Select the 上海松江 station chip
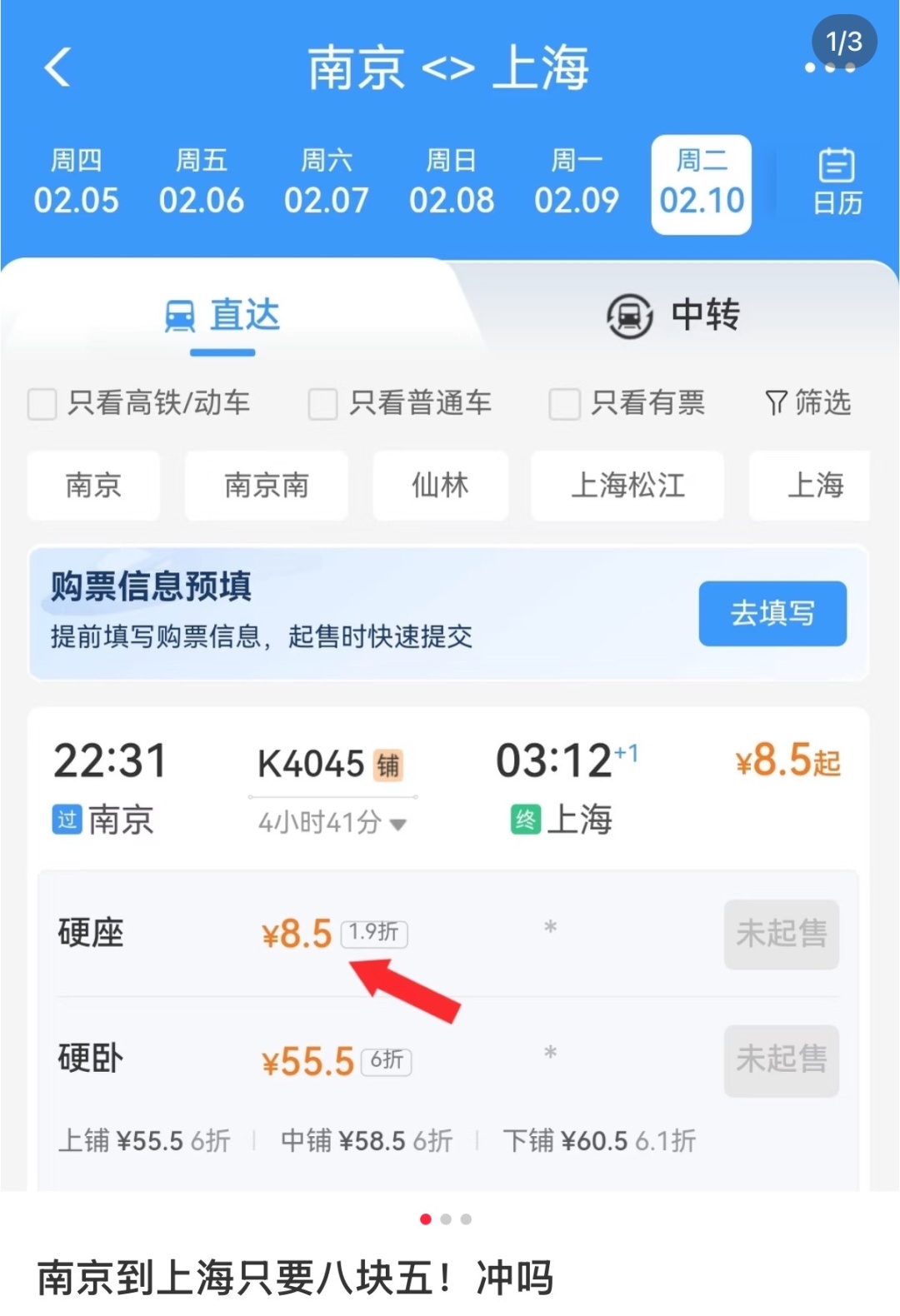The width and height of the screenshot is (900, 1316). pyautogui.click(x=627, y=486)
